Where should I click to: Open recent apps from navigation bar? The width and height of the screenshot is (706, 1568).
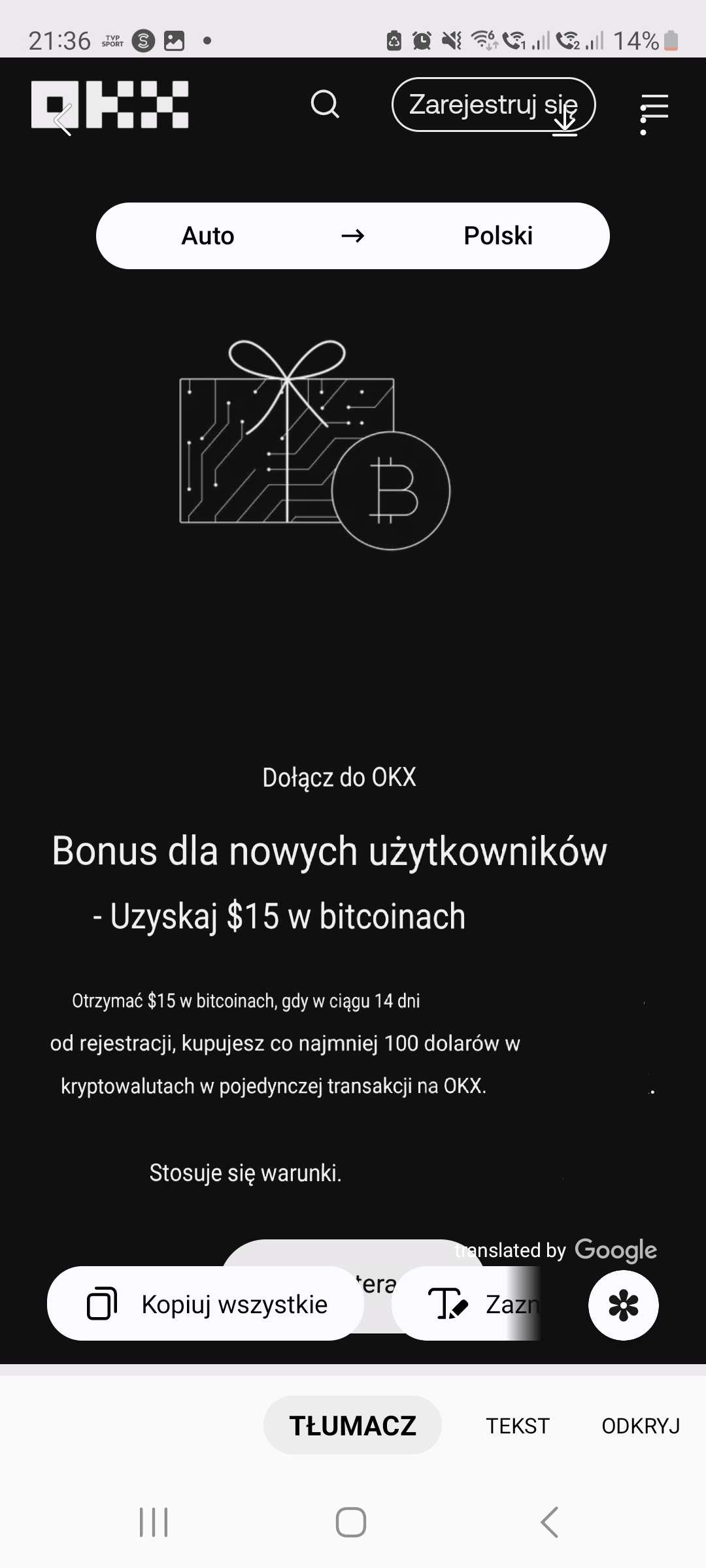[154, 1522]
